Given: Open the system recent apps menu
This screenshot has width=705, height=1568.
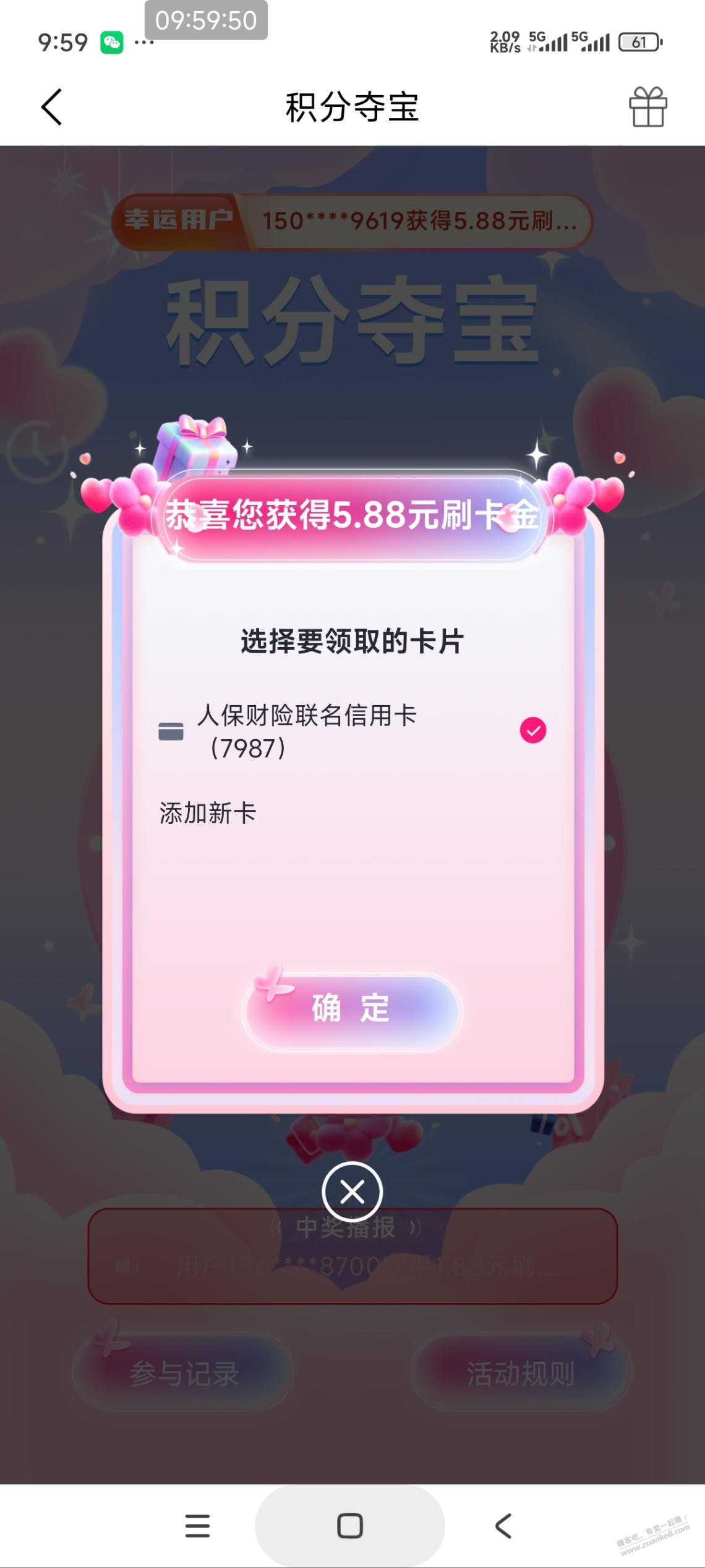Looking at the screenshot, I should (x=197, y=1525).
